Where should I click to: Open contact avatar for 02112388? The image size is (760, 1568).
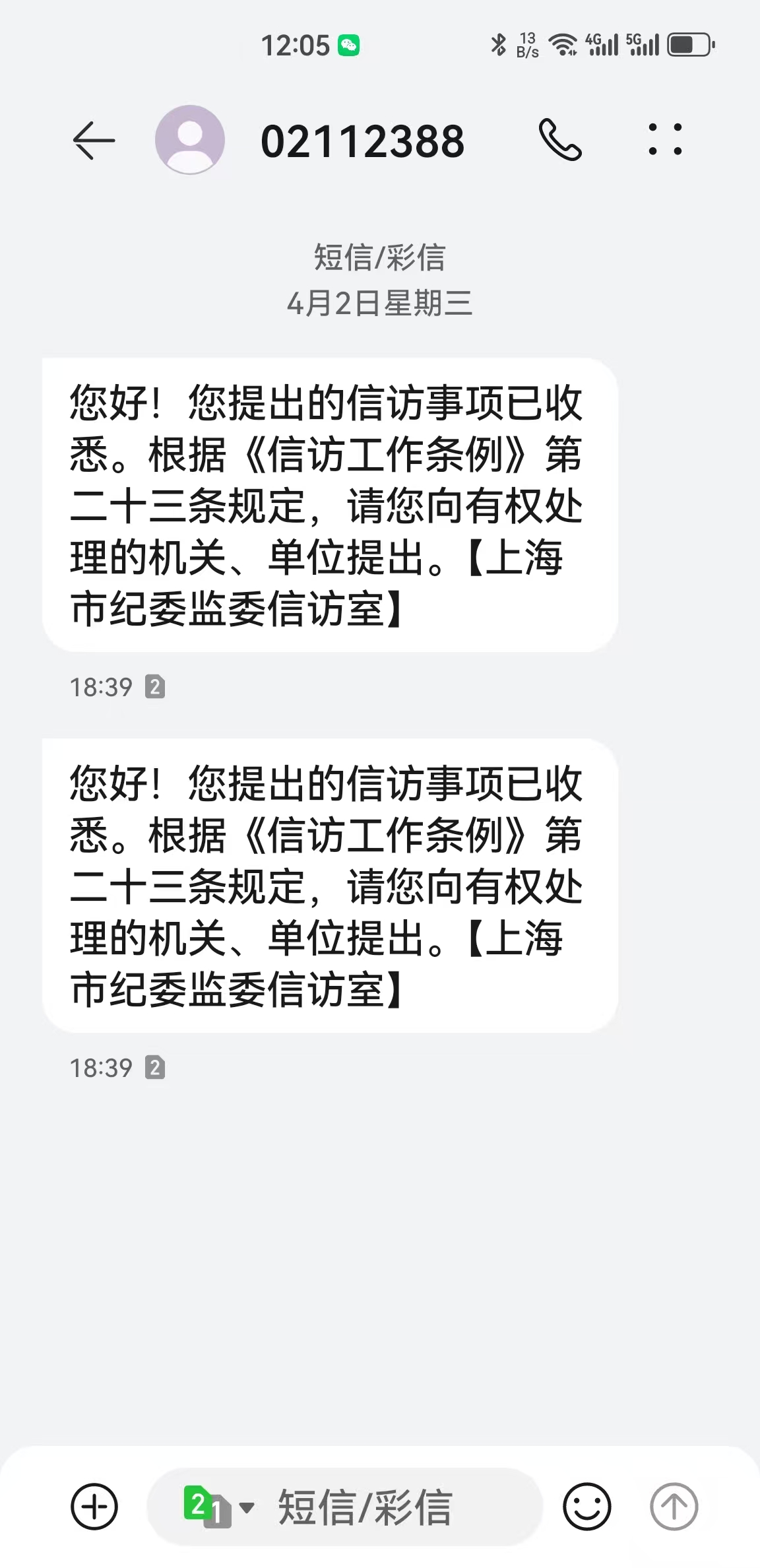(x=190, y=140)
